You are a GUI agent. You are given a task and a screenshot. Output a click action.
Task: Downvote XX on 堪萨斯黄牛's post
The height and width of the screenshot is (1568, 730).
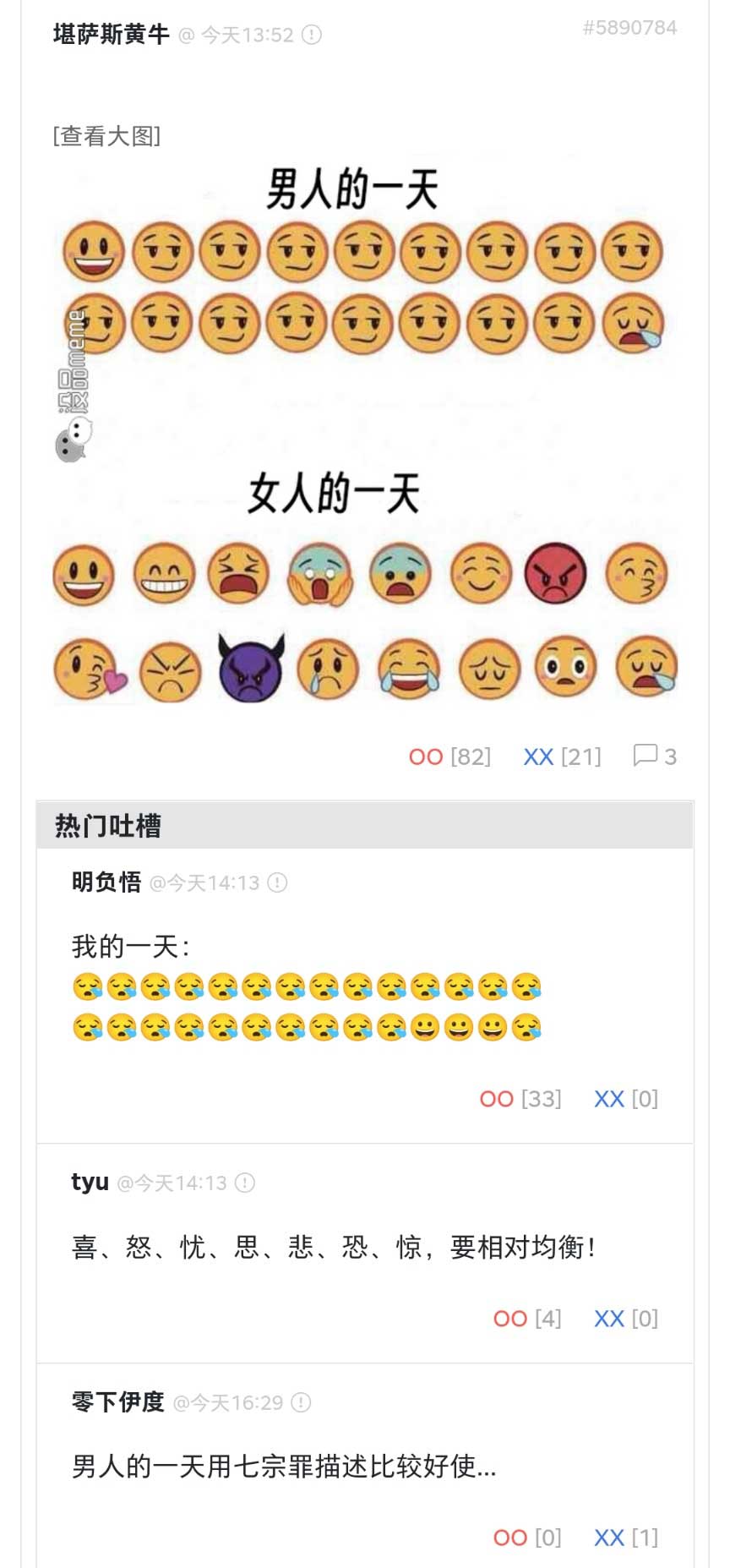[538, 757]
